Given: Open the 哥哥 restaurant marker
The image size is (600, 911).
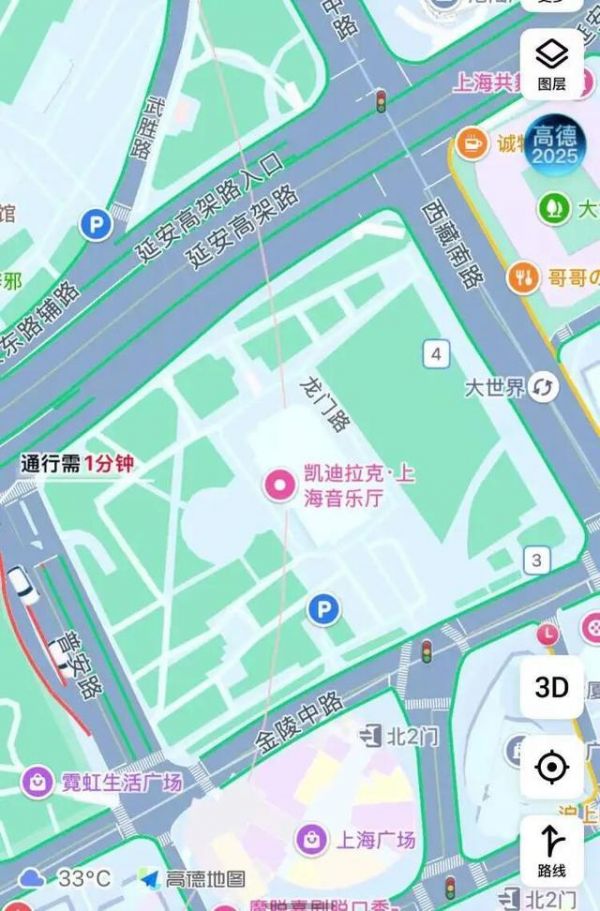Looking at the screenshot, I should 523,277.
